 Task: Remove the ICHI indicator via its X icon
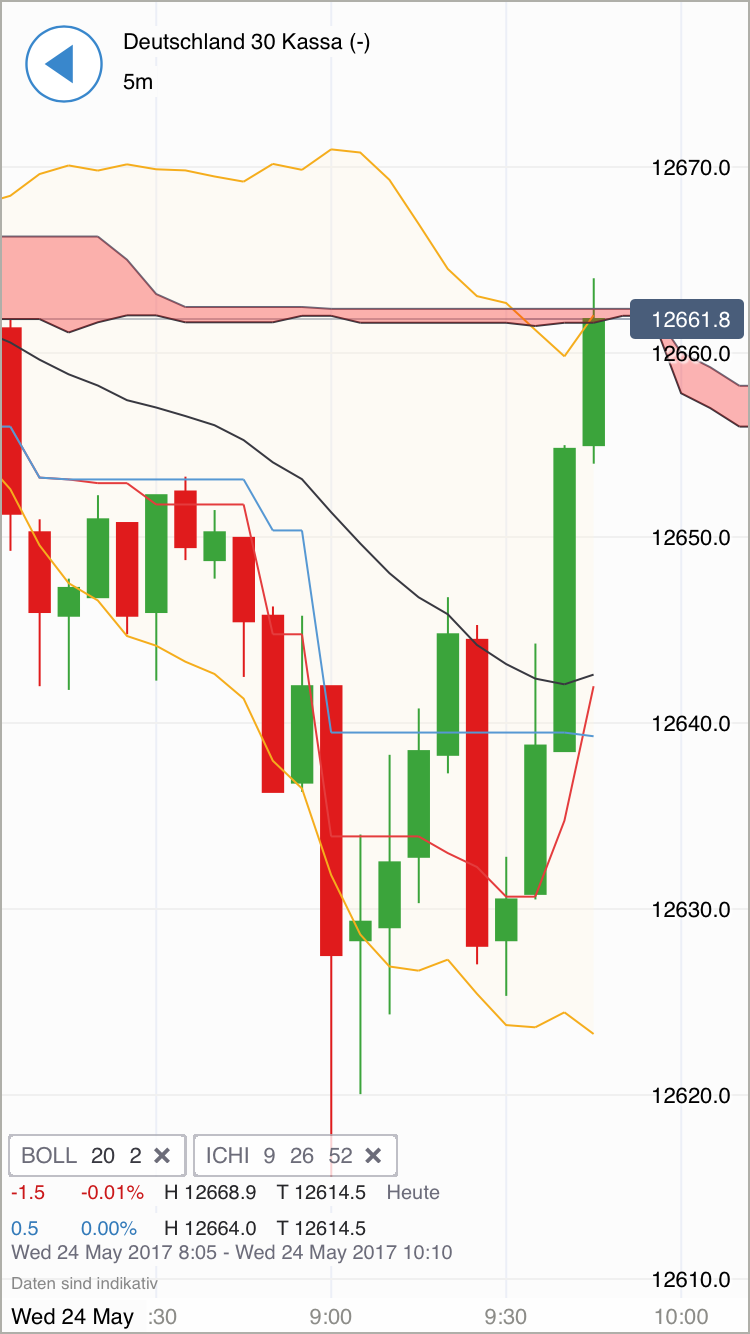pos(373,1155)
